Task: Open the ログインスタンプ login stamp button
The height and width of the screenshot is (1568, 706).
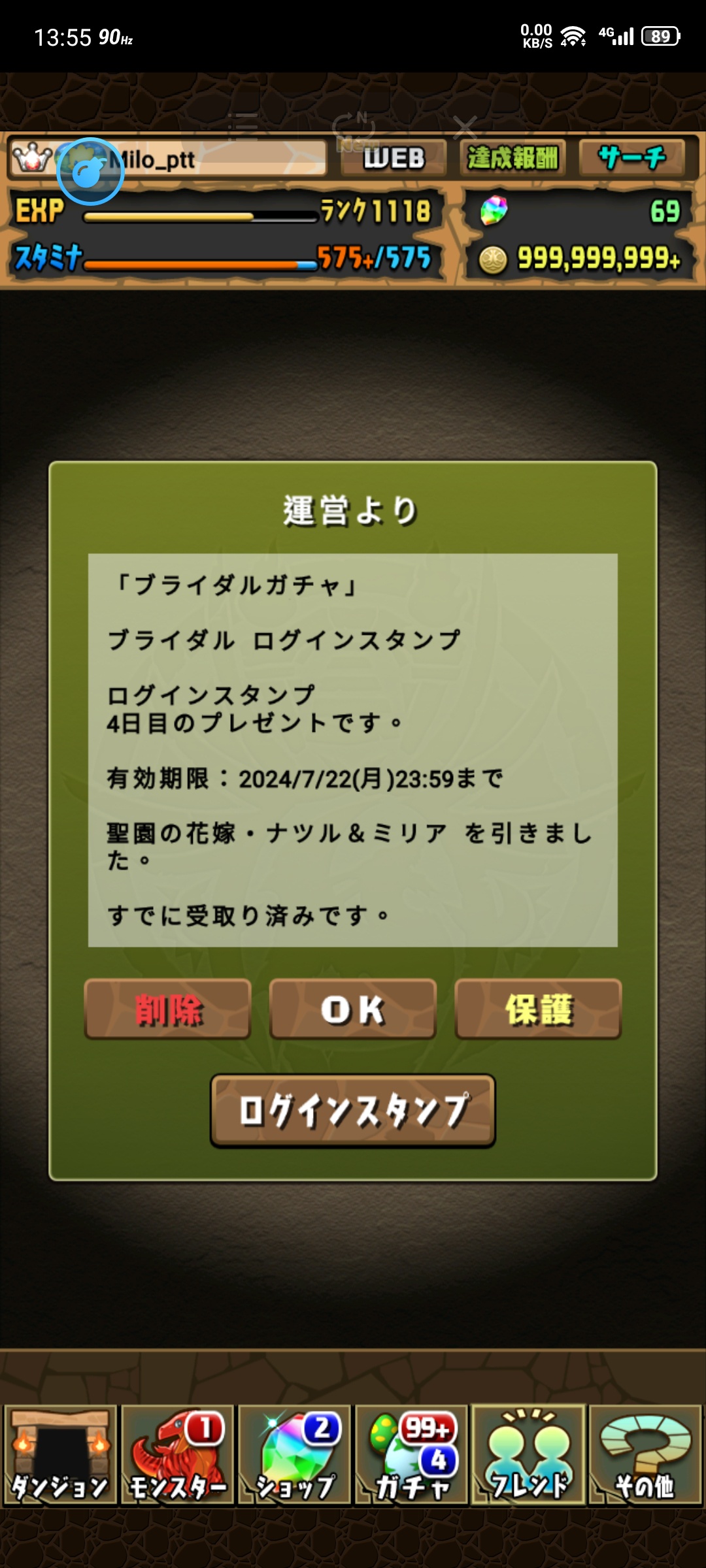Action: coord(353,1111)
